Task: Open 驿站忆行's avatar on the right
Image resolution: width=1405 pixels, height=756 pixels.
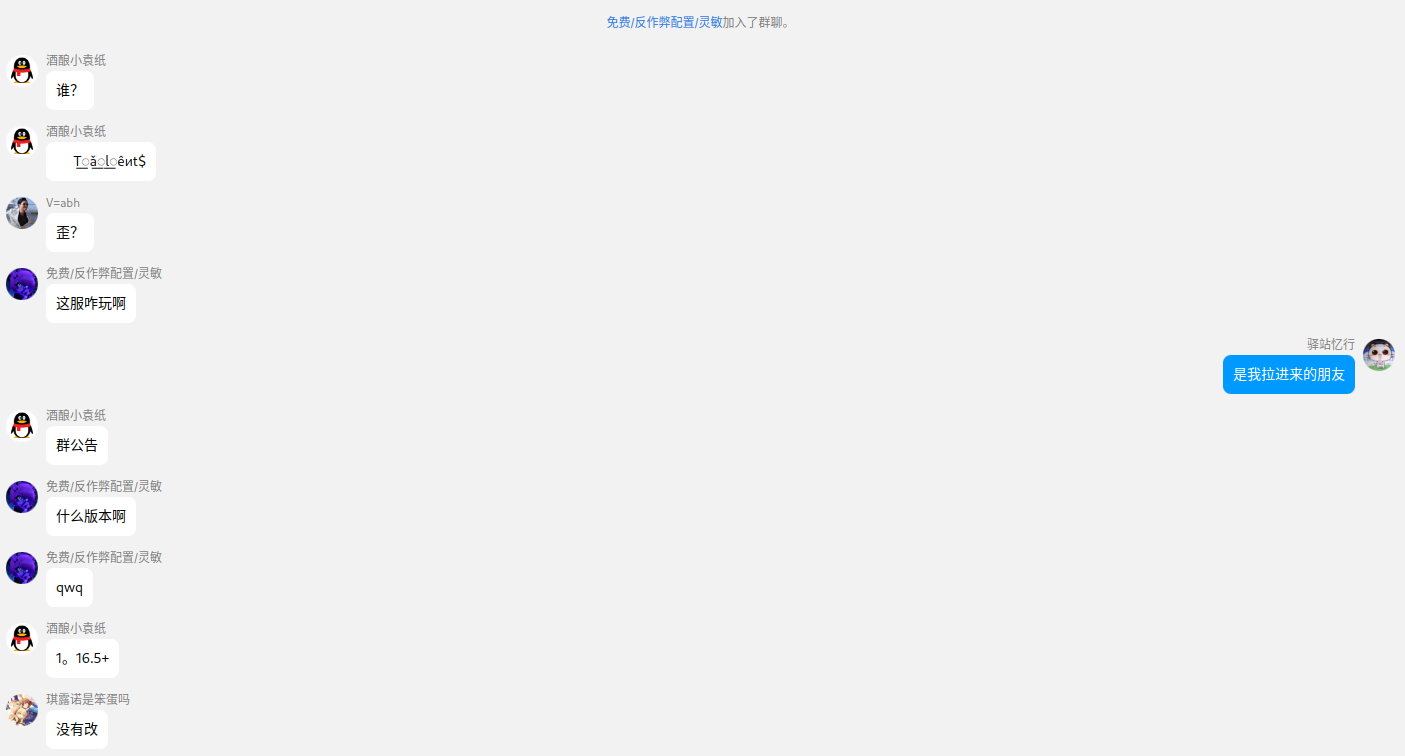Action: 1378,355
